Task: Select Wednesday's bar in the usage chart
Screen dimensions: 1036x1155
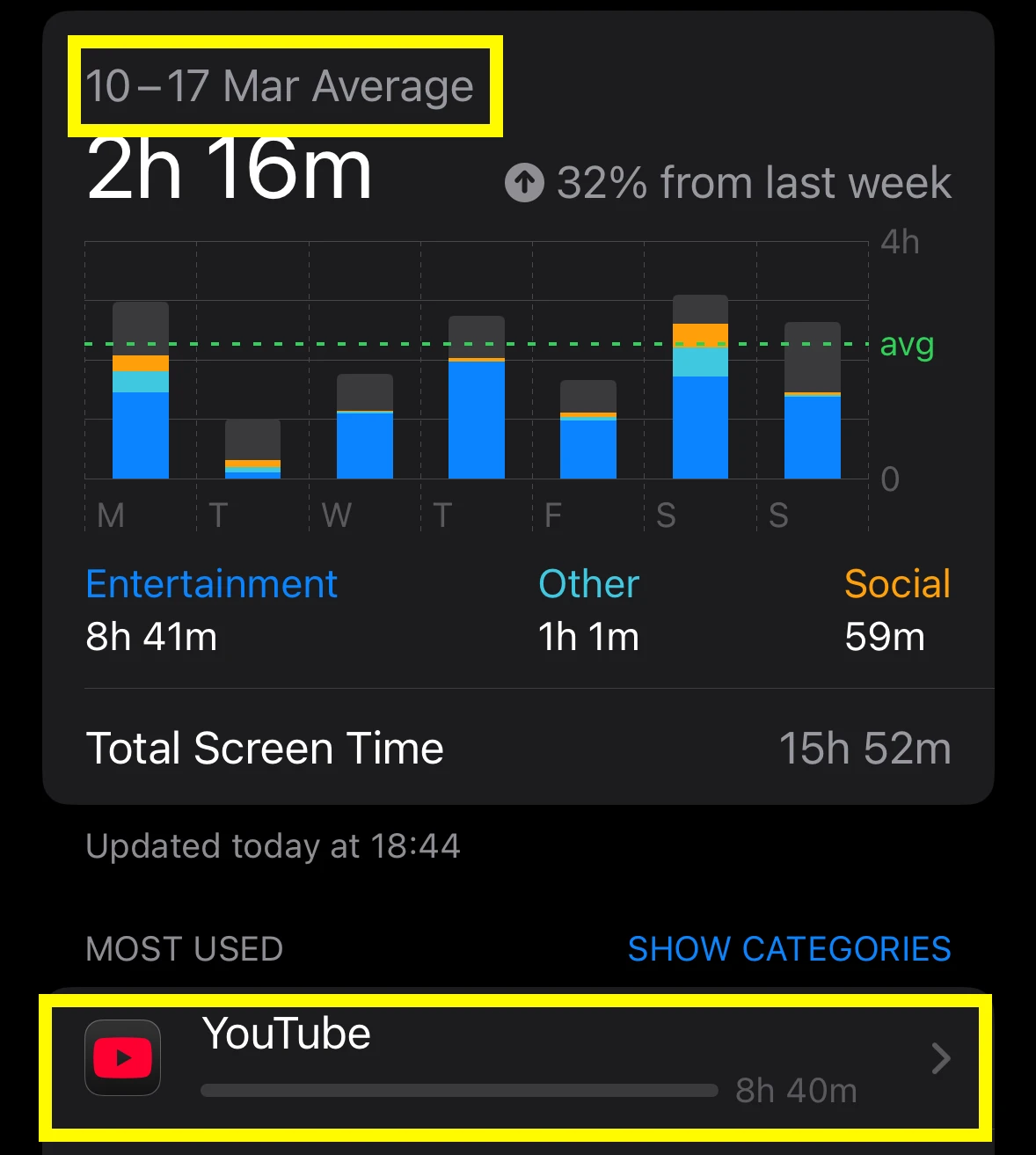Action: 365,428
